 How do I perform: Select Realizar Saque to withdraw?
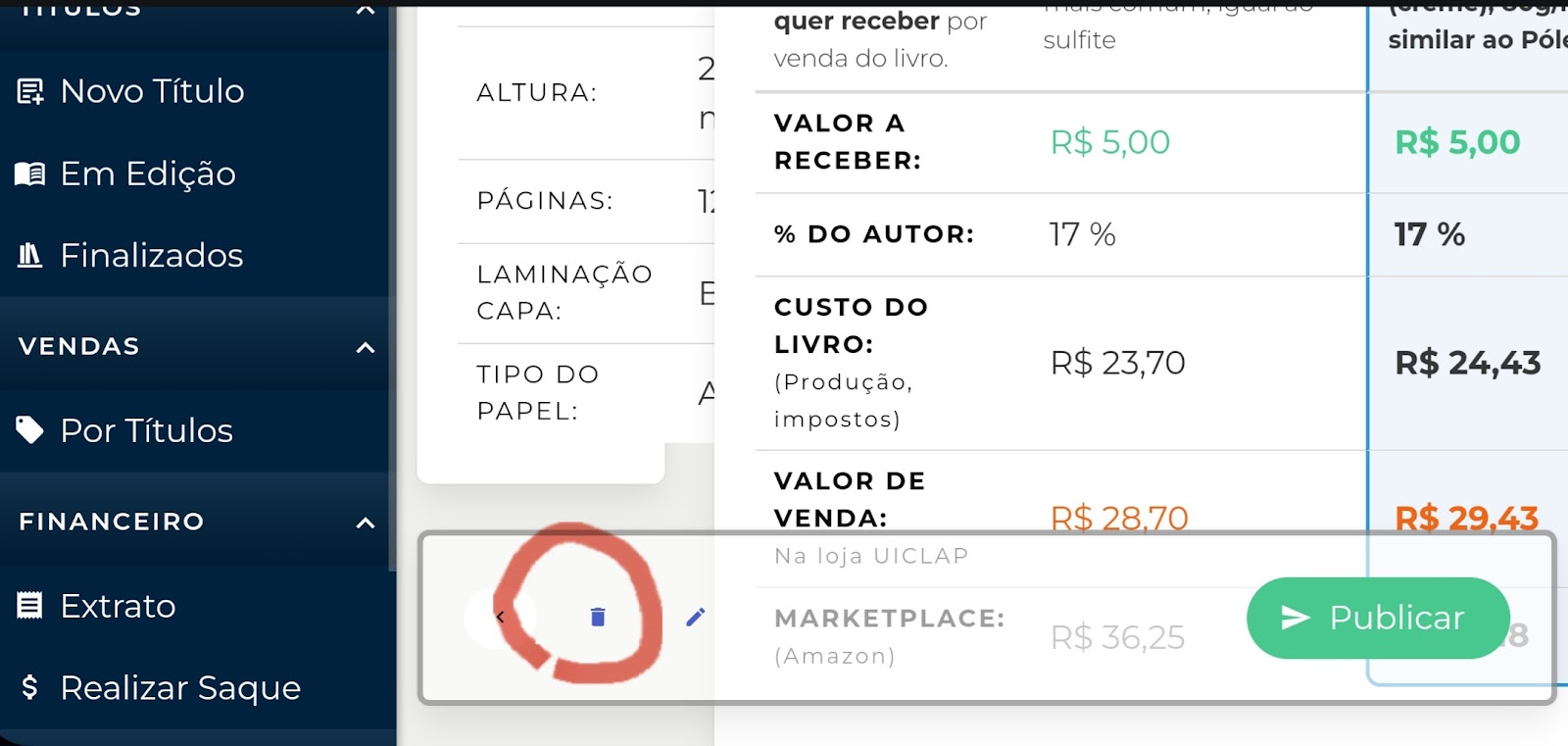coord(179,688)
